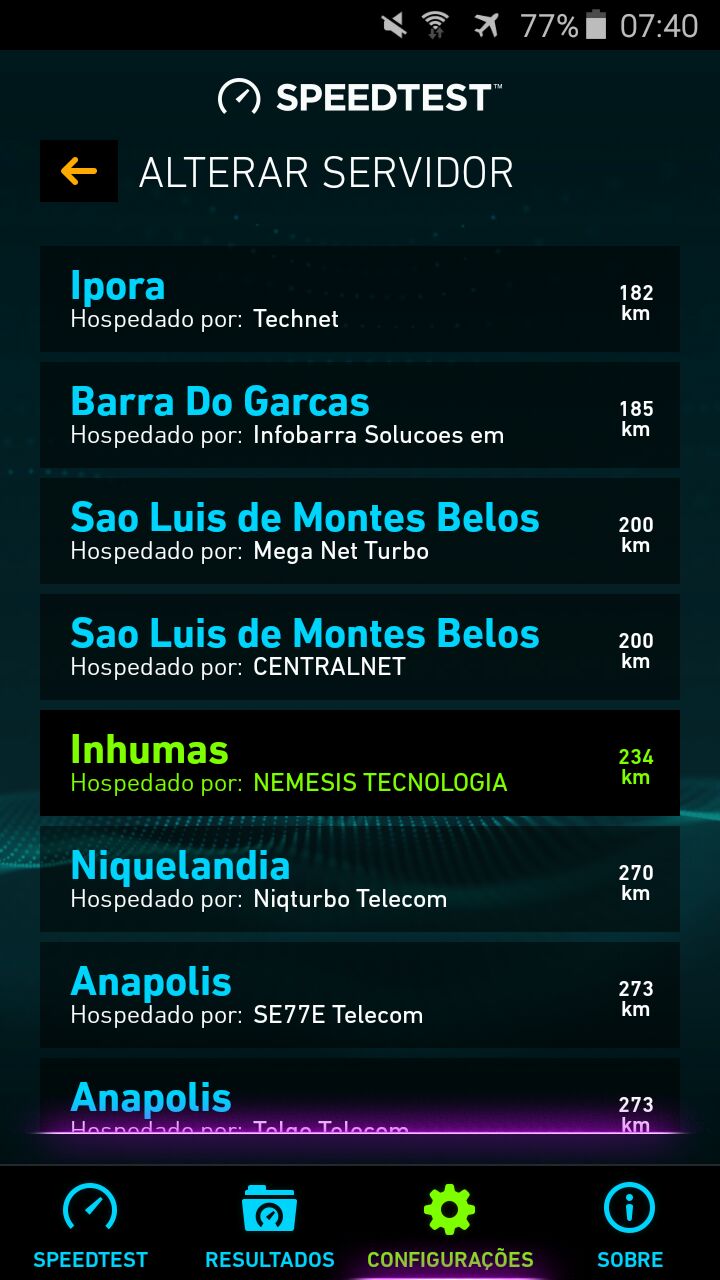Select the Ipora server hosted by Technet
This screenshot has height=1280, width=720.
coord(359,300)
